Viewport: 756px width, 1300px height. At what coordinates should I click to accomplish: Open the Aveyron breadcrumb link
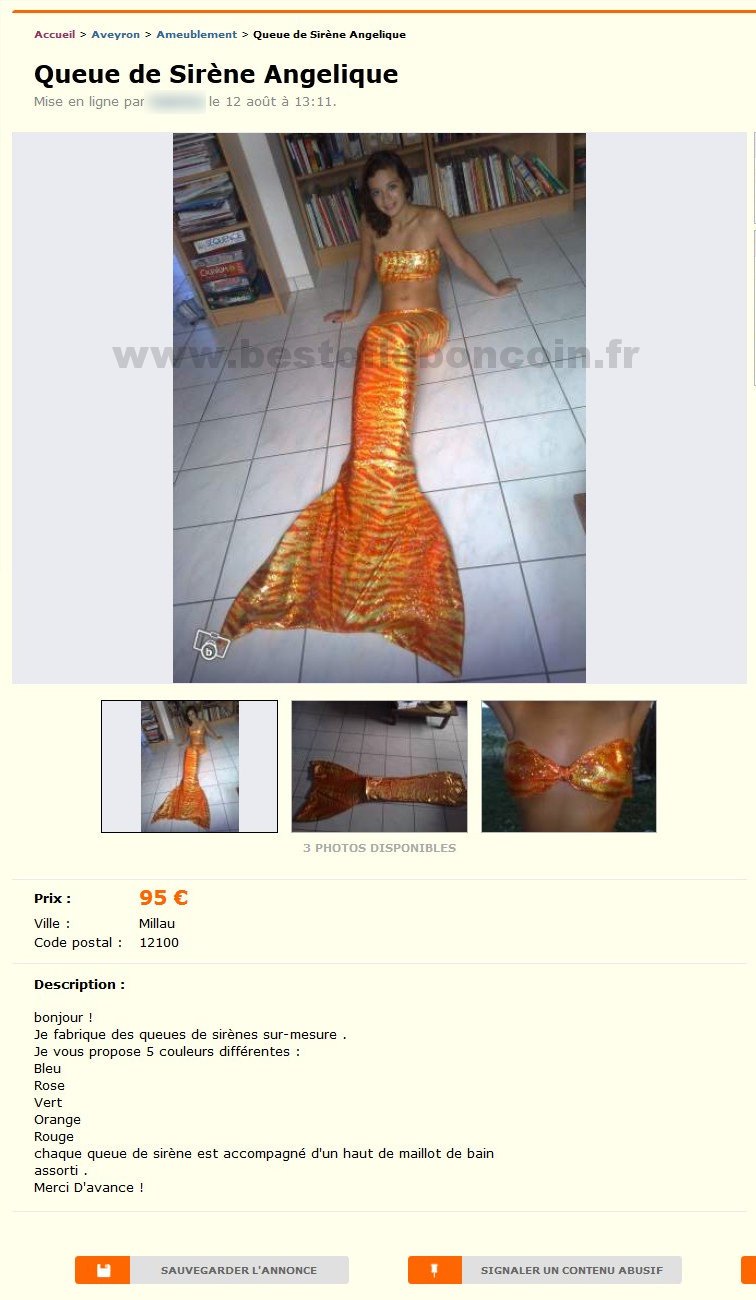coord(115,34)
